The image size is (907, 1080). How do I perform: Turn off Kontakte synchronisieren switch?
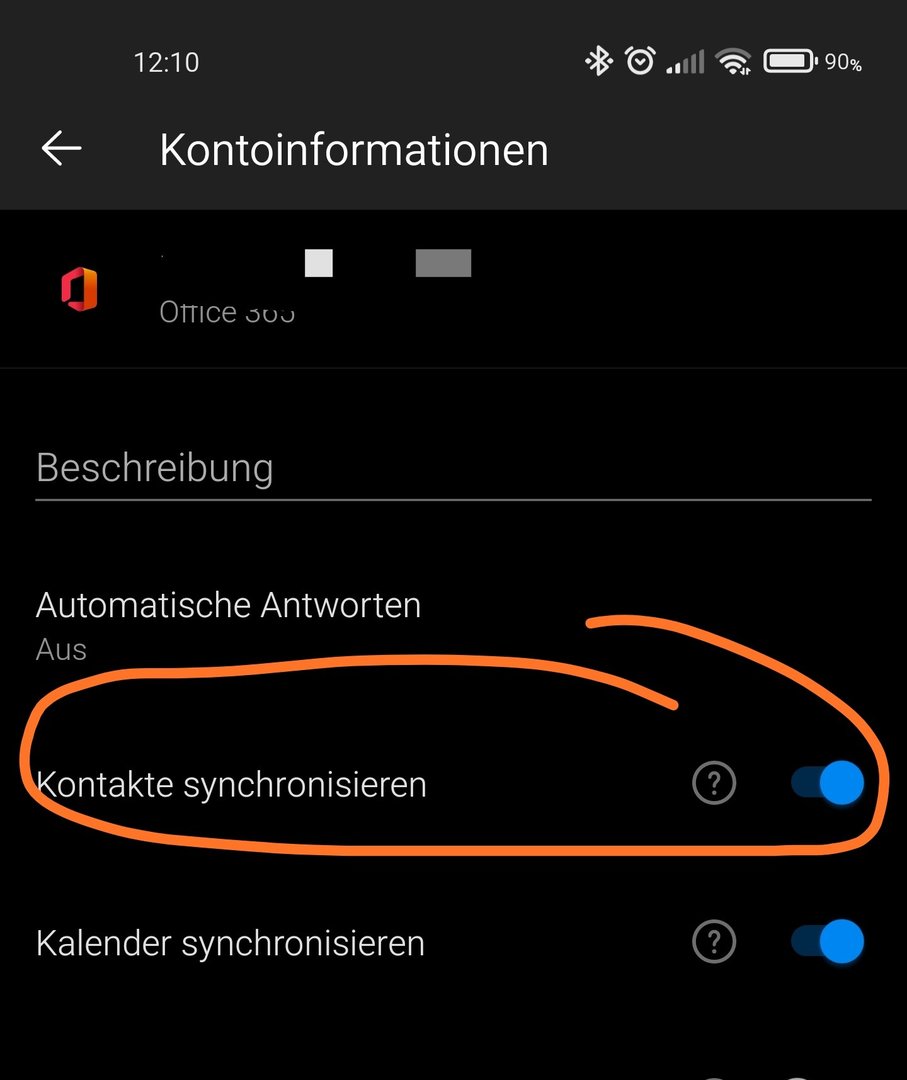pos(827,783)
